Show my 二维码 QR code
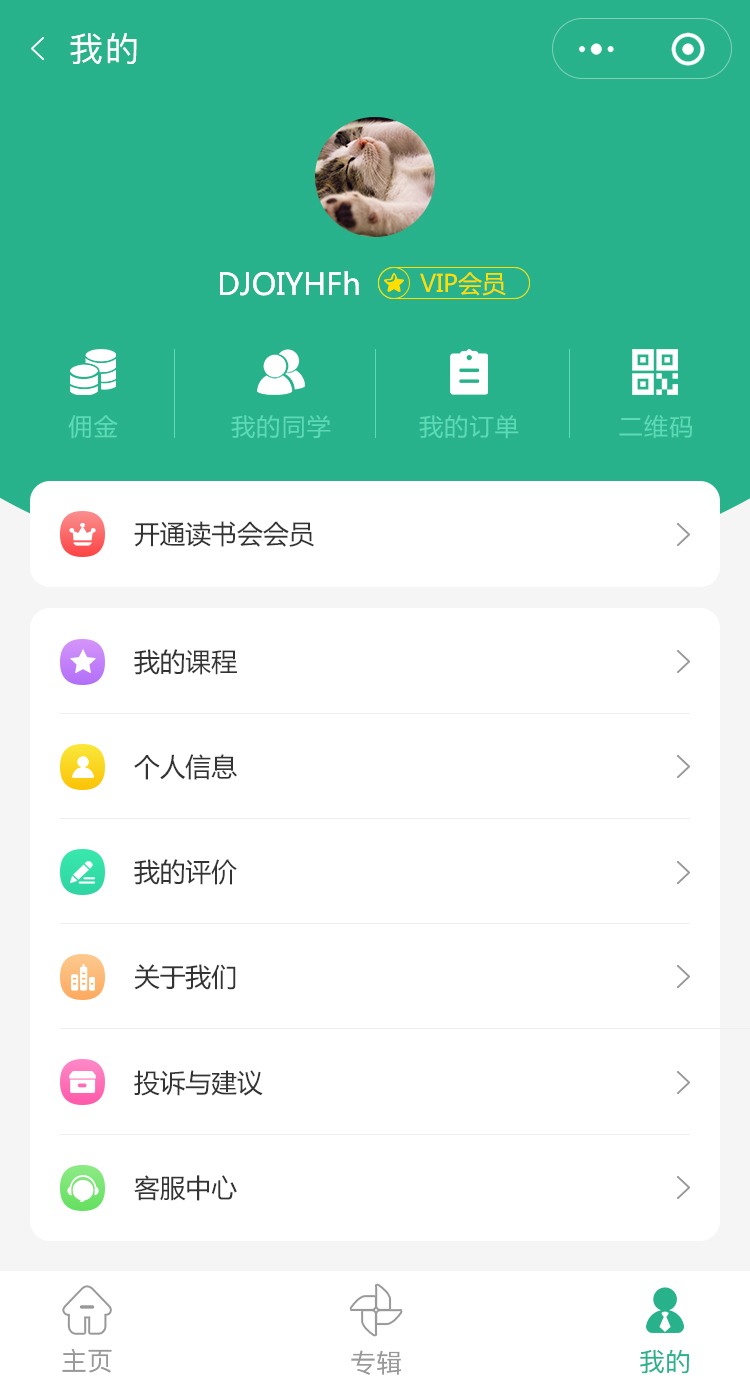The width and height of the screenshot is (750, 1390). tap(655, 393)
